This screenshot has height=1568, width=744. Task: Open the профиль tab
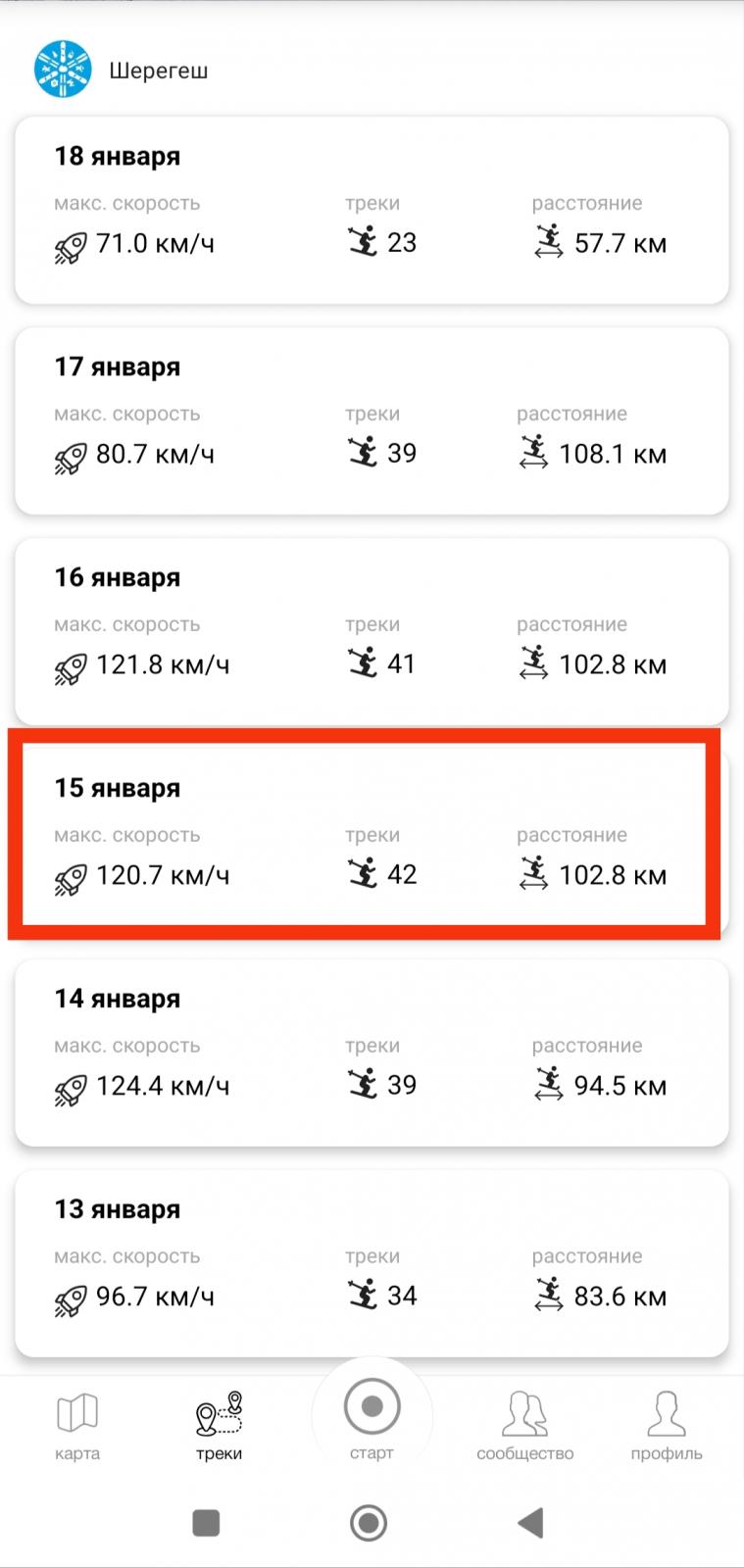tap(667, 1426)
